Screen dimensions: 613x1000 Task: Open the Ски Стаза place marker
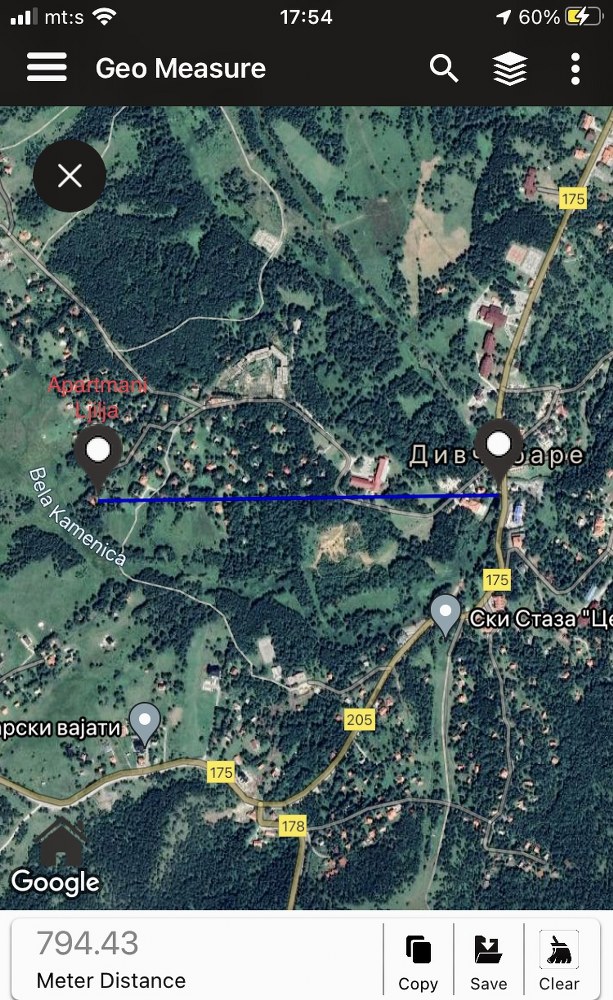pos(445,615)
